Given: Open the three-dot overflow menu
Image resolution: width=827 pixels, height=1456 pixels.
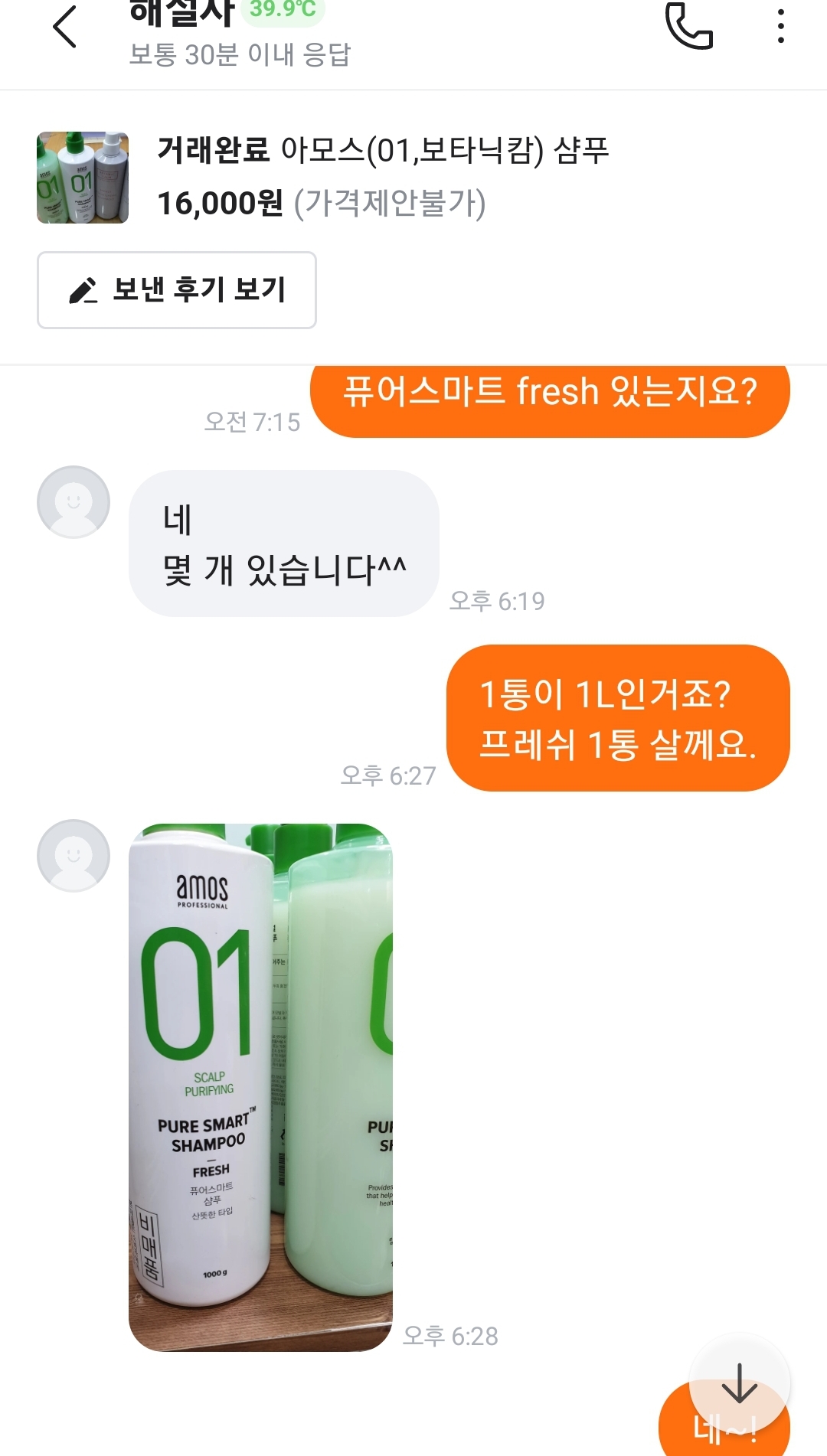Looking at the screenshot, I should (780, 28).
